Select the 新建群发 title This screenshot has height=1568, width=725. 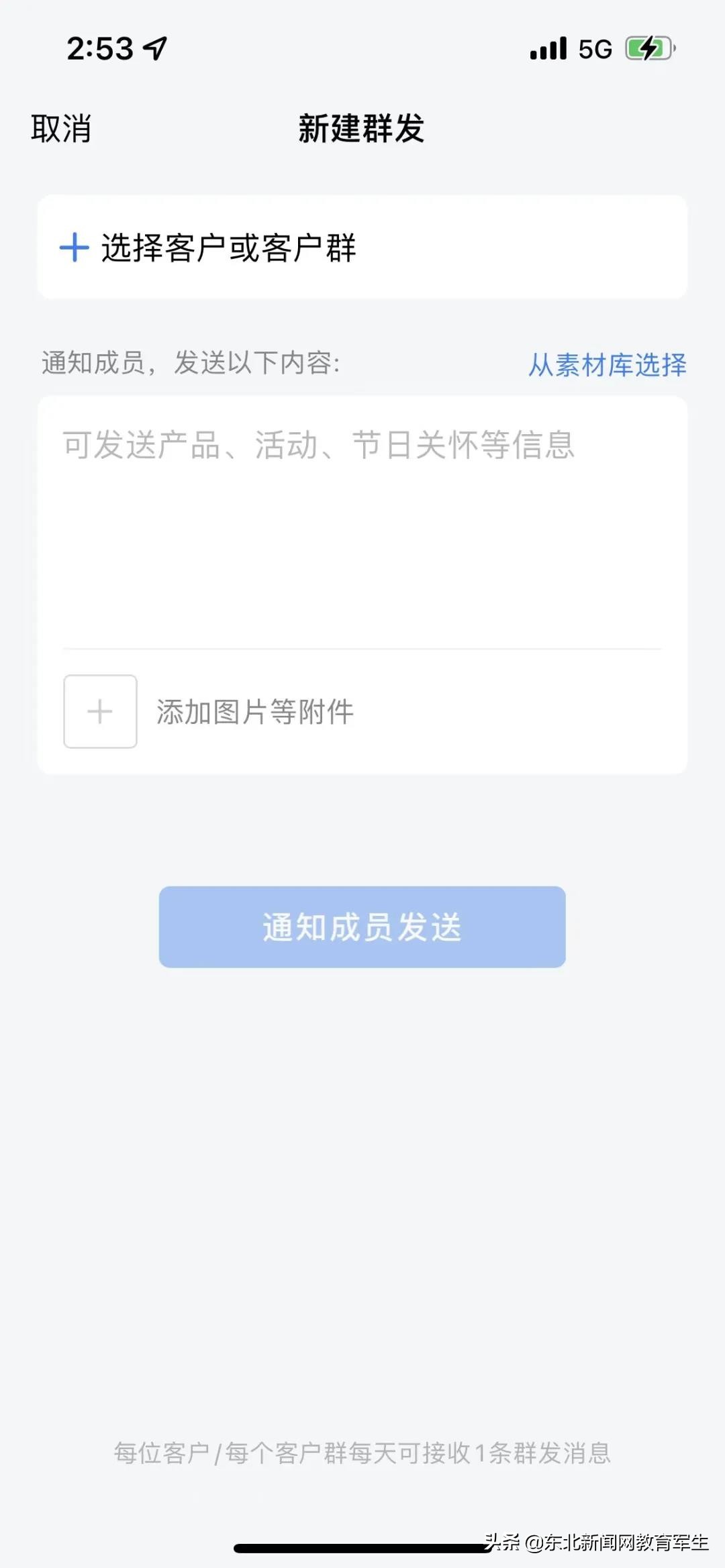tap(362, 127)
